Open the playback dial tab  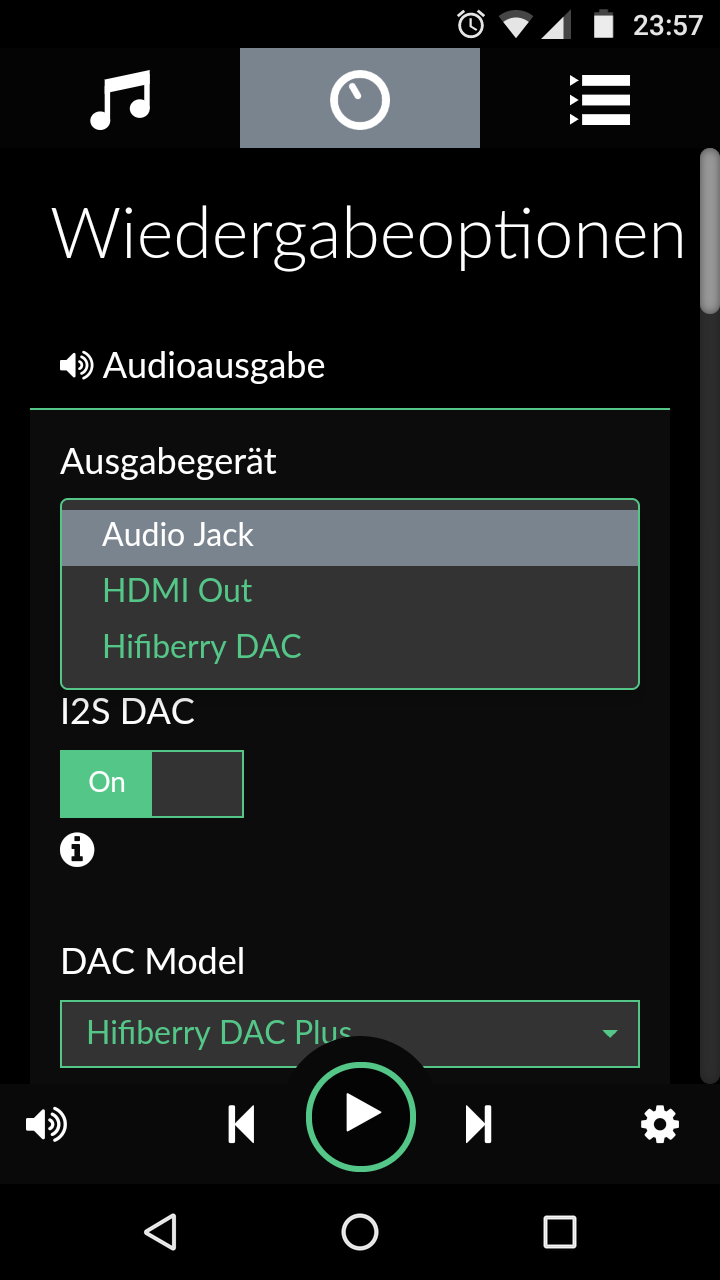tap(360, 99)
